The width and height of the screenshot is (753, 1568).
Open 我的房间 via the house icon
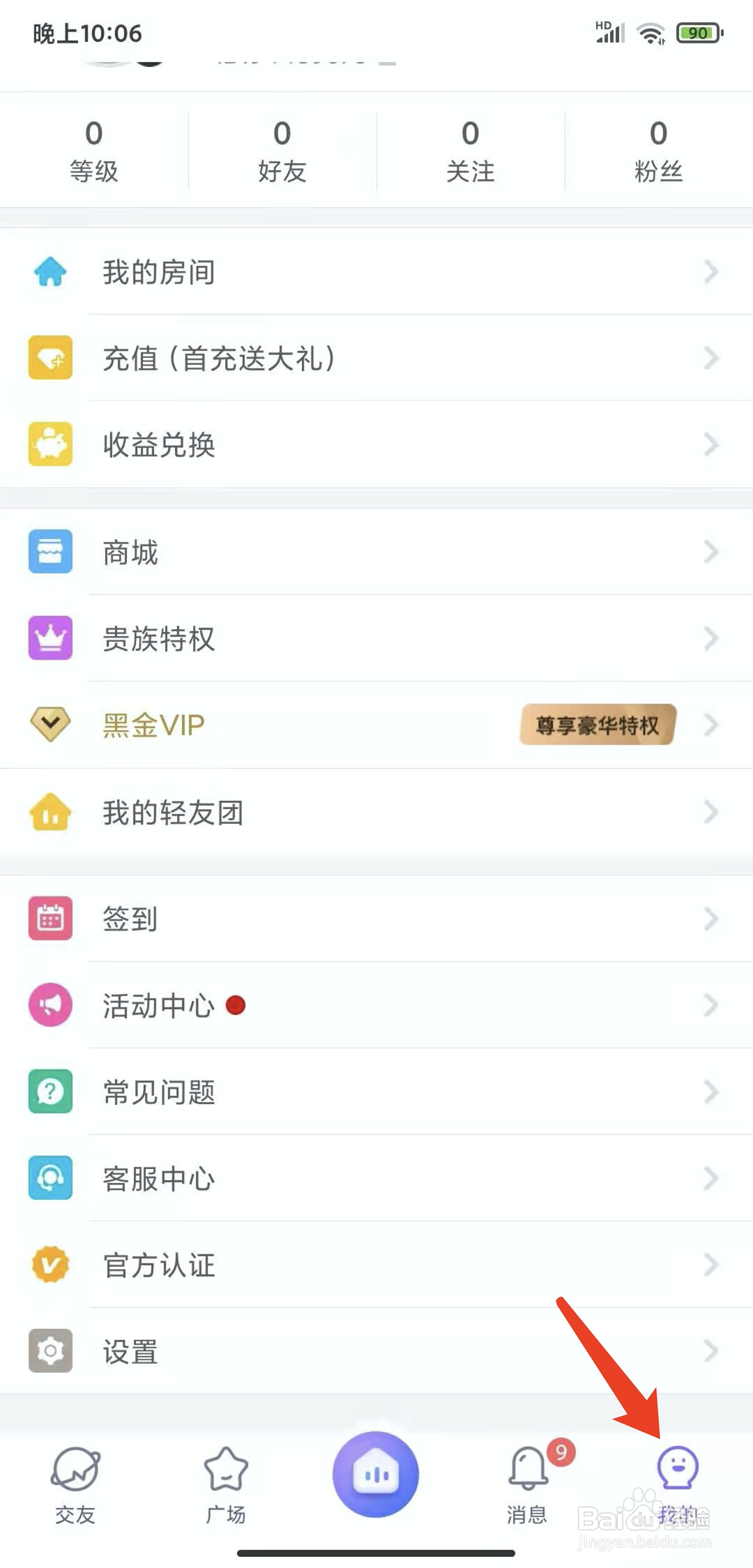click(50, 272)
